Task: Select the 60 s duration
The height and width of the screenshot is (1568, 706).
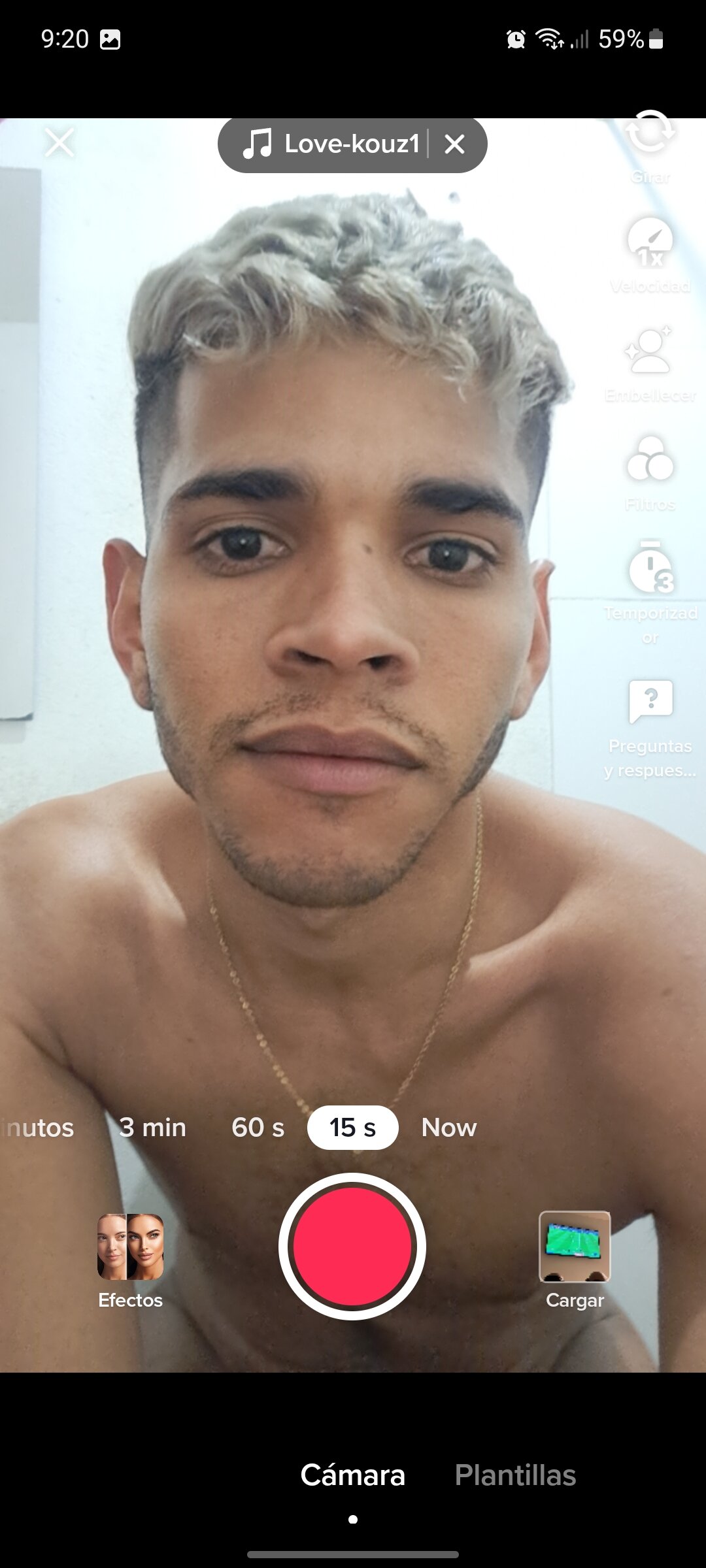Action: (x=258, y=1127)
